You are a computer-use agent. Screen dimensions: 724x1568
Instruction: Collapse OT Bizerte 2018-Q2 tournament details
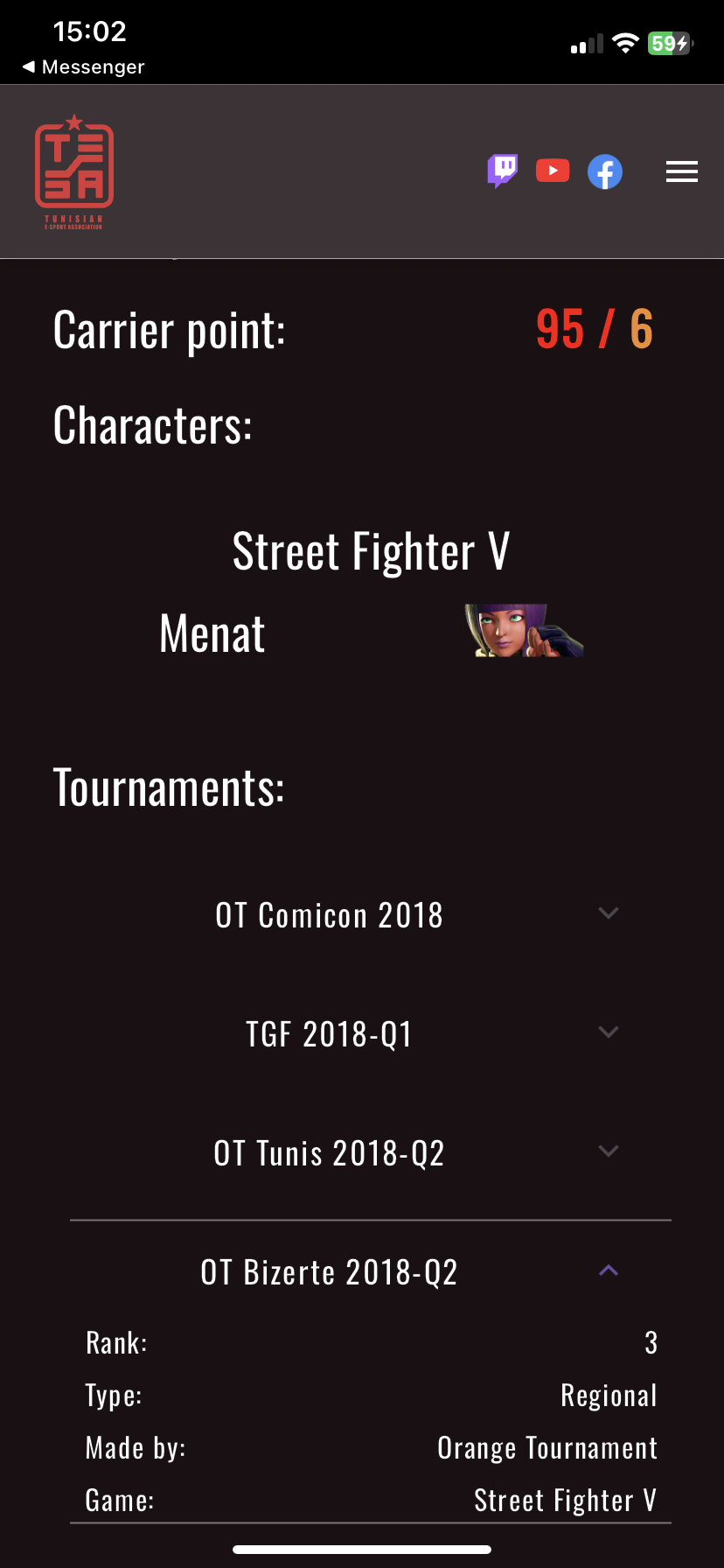(608, 1270)
